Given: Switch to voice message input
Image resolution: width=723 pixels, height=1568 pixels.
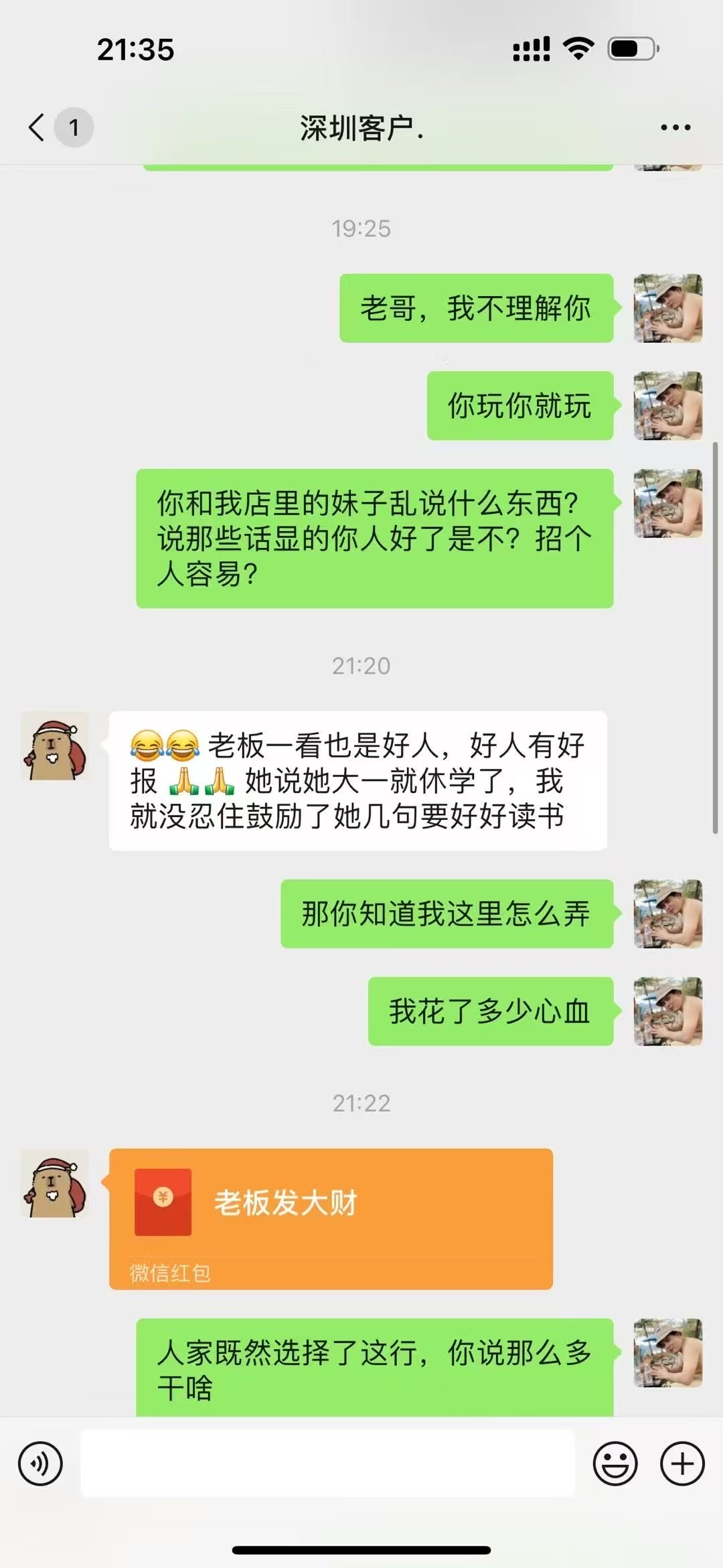Looking at the screenshot, I should tap(40, 1464).
